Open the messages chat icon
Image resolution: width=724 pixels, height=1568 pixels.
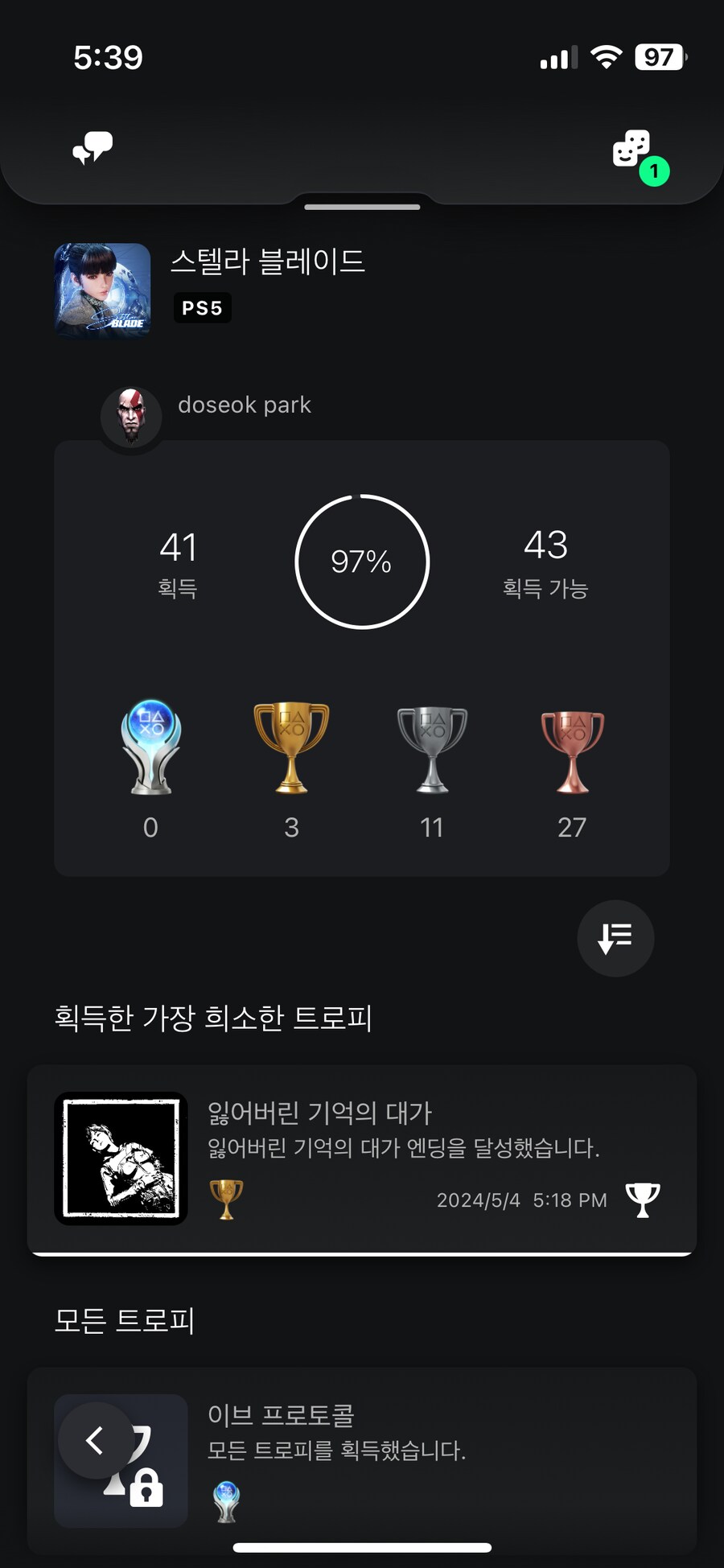92,148
